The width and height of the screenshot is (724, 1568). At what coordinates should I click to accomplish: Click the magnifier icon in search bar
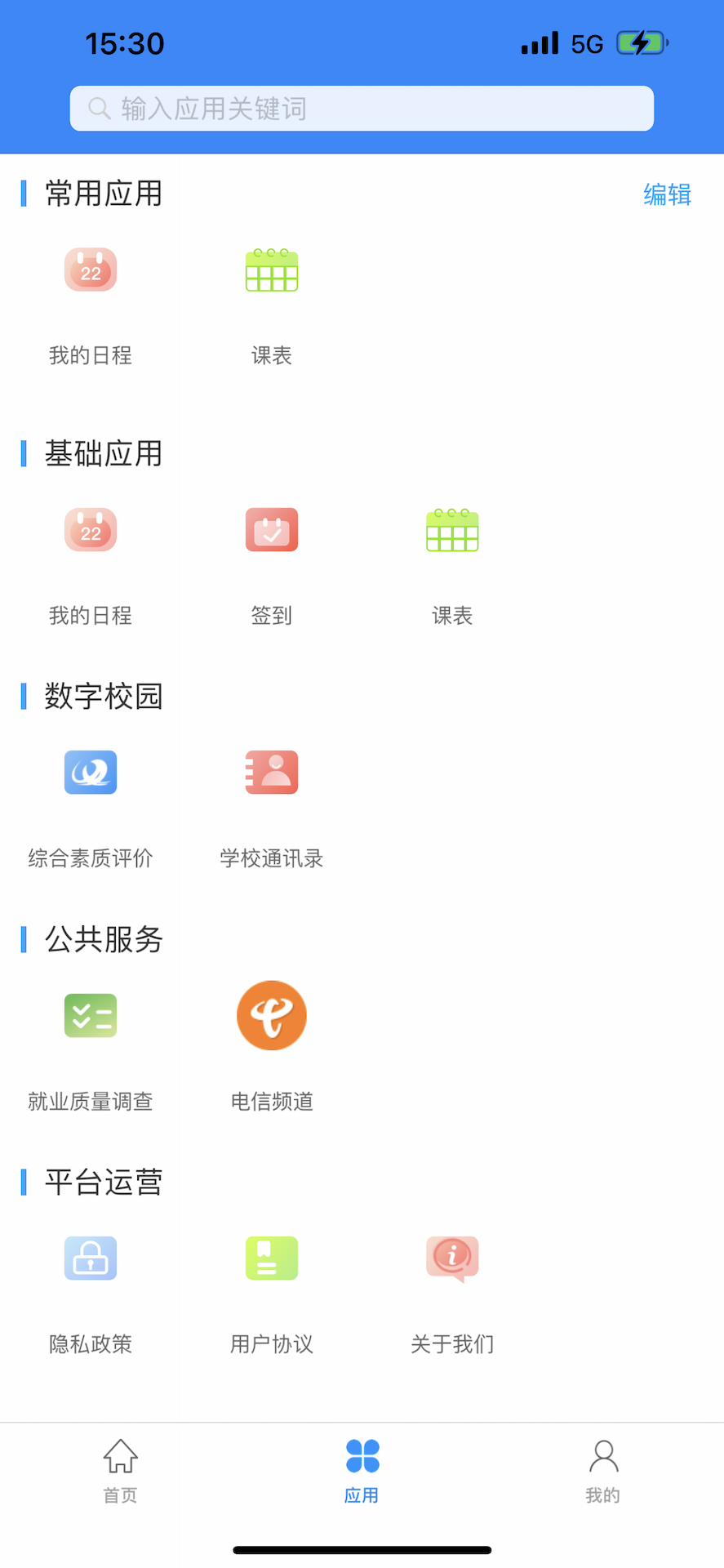click(99, 107)
